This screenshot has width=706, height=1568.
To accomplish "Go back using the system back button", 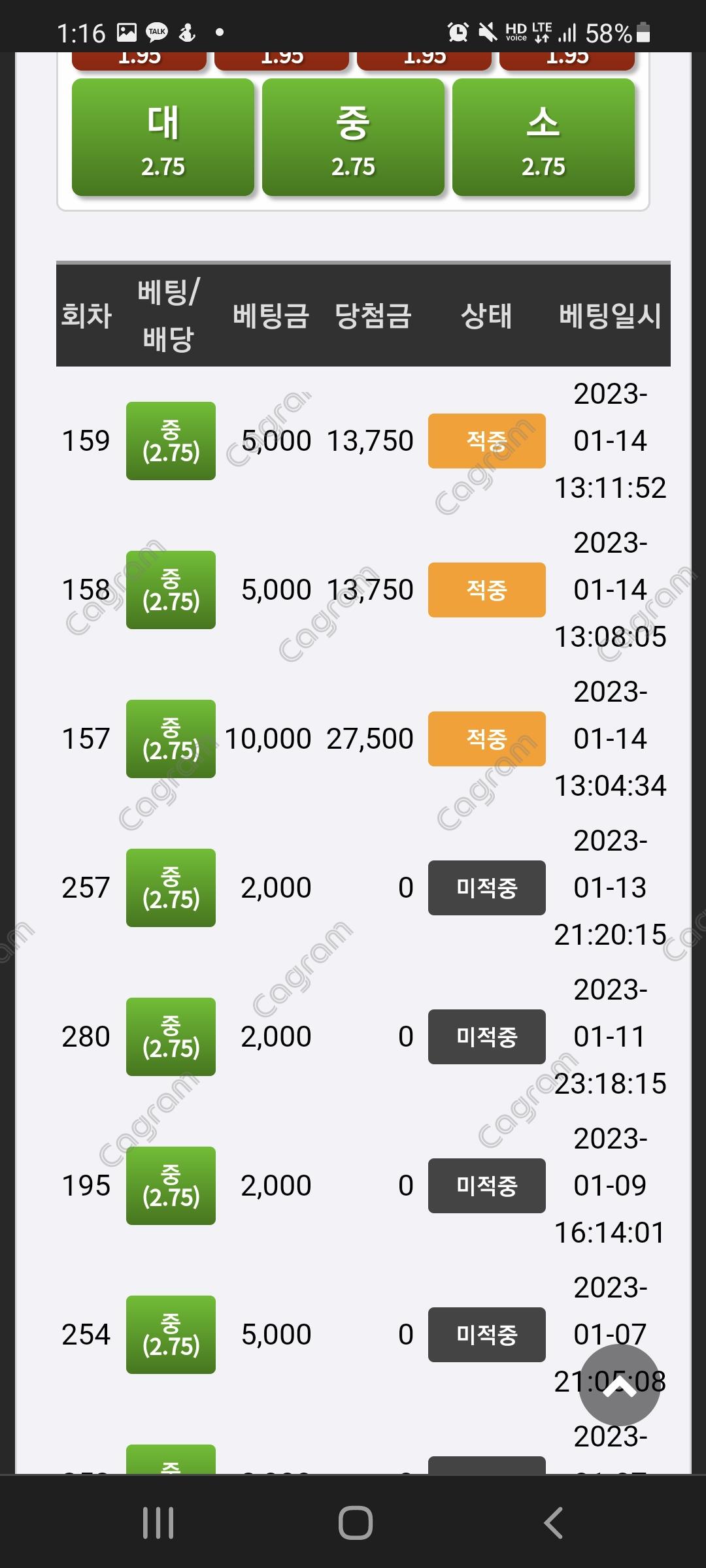I will tap(553, 1523).
